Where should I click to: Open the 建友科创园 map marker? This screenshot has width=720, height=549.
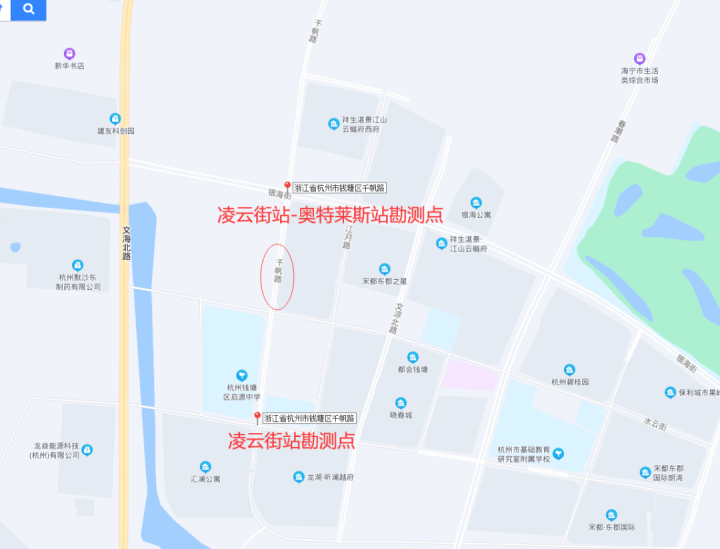click(115, 119)
